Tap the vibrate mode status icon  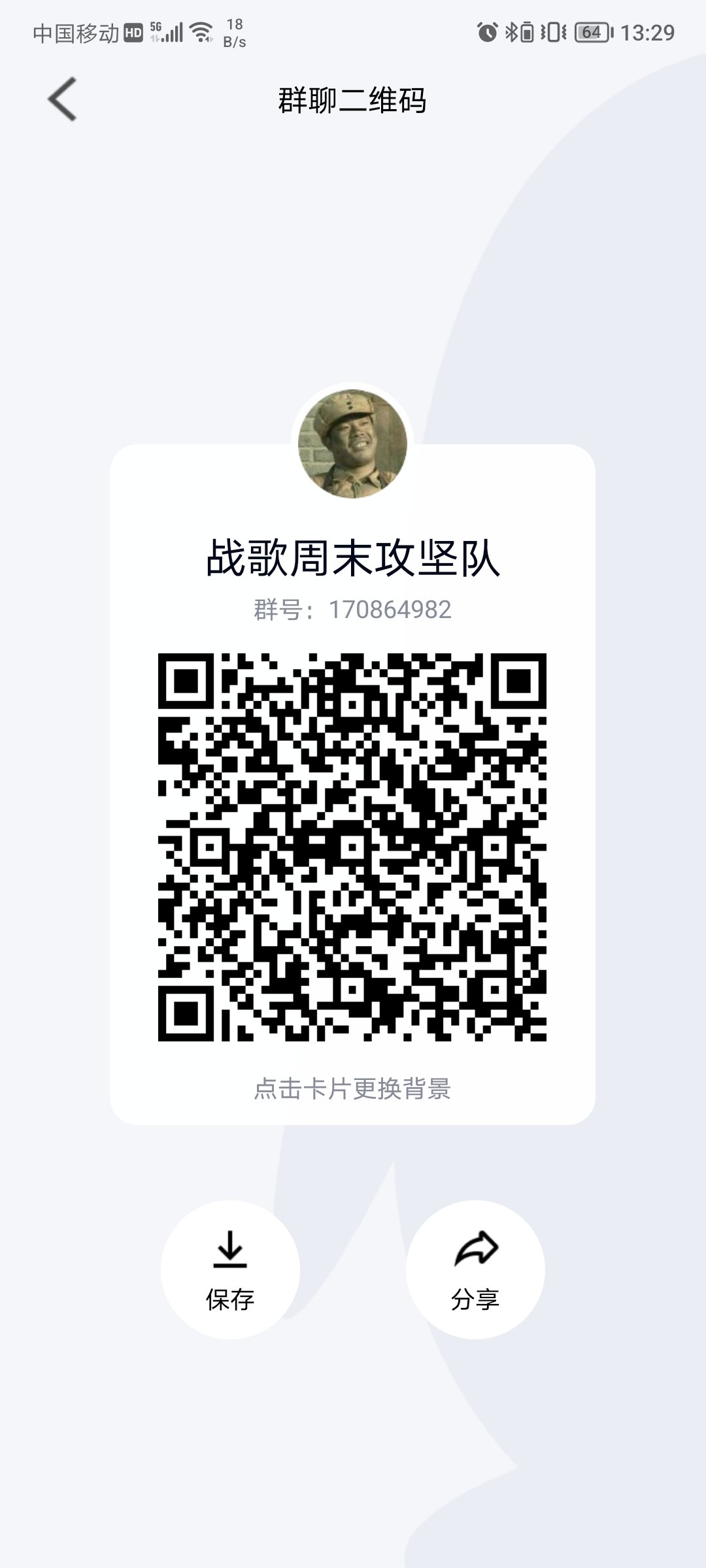pos(551,31)
